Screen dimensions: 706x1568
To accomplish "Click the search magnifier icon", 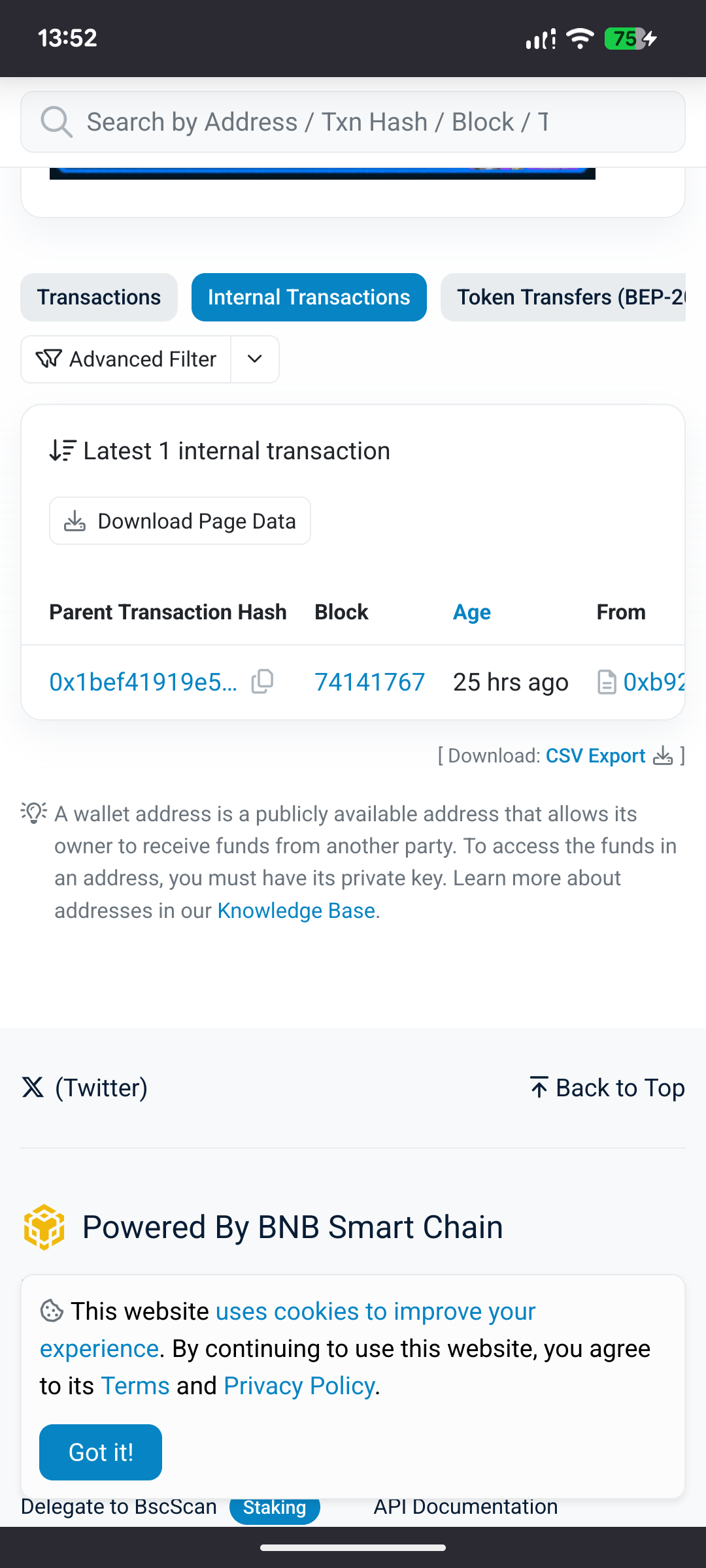I will pyautogui.click(x=56, y=122).
